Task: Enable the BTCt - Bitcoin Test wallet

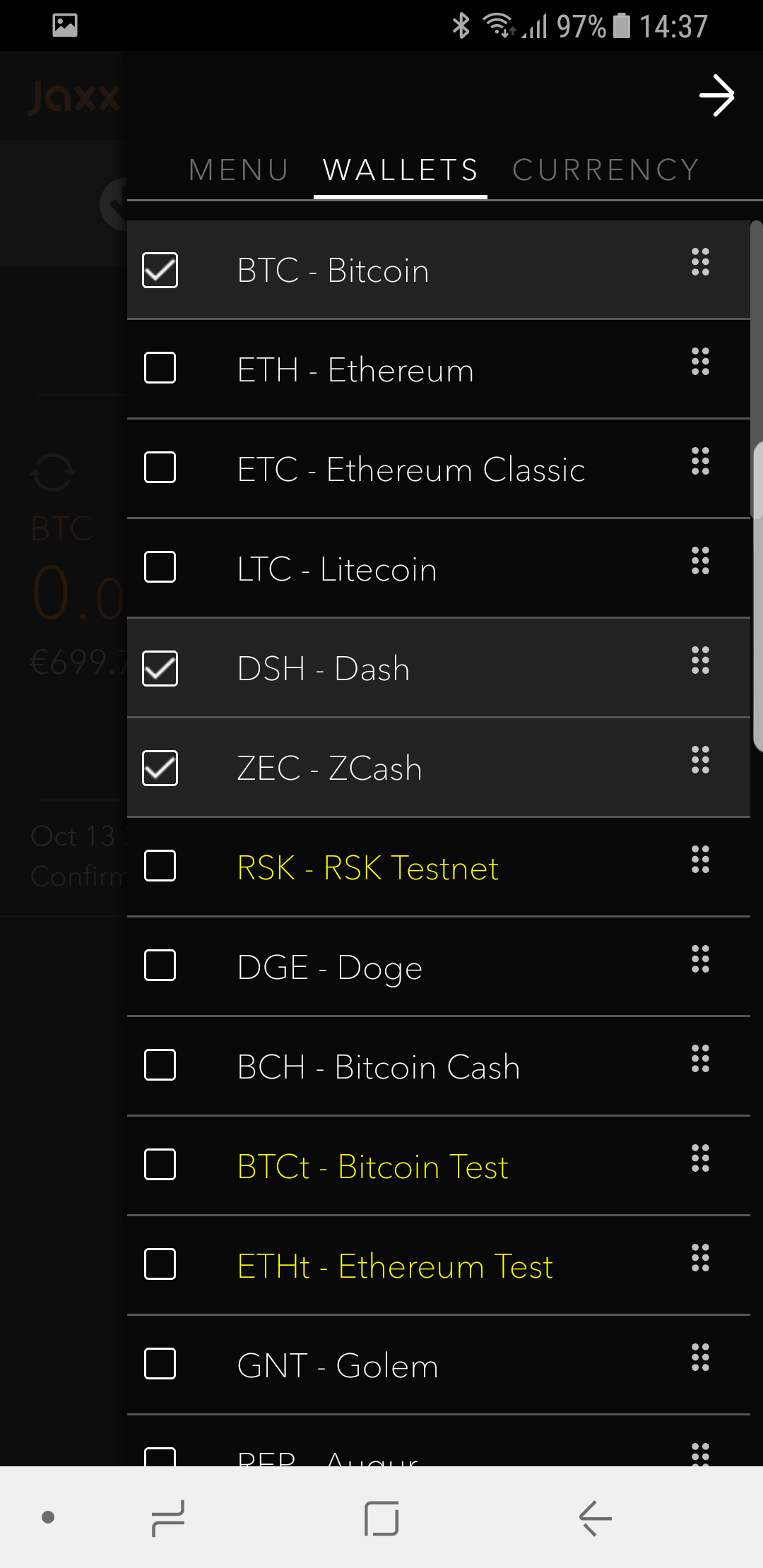Action: (160, 1165)
